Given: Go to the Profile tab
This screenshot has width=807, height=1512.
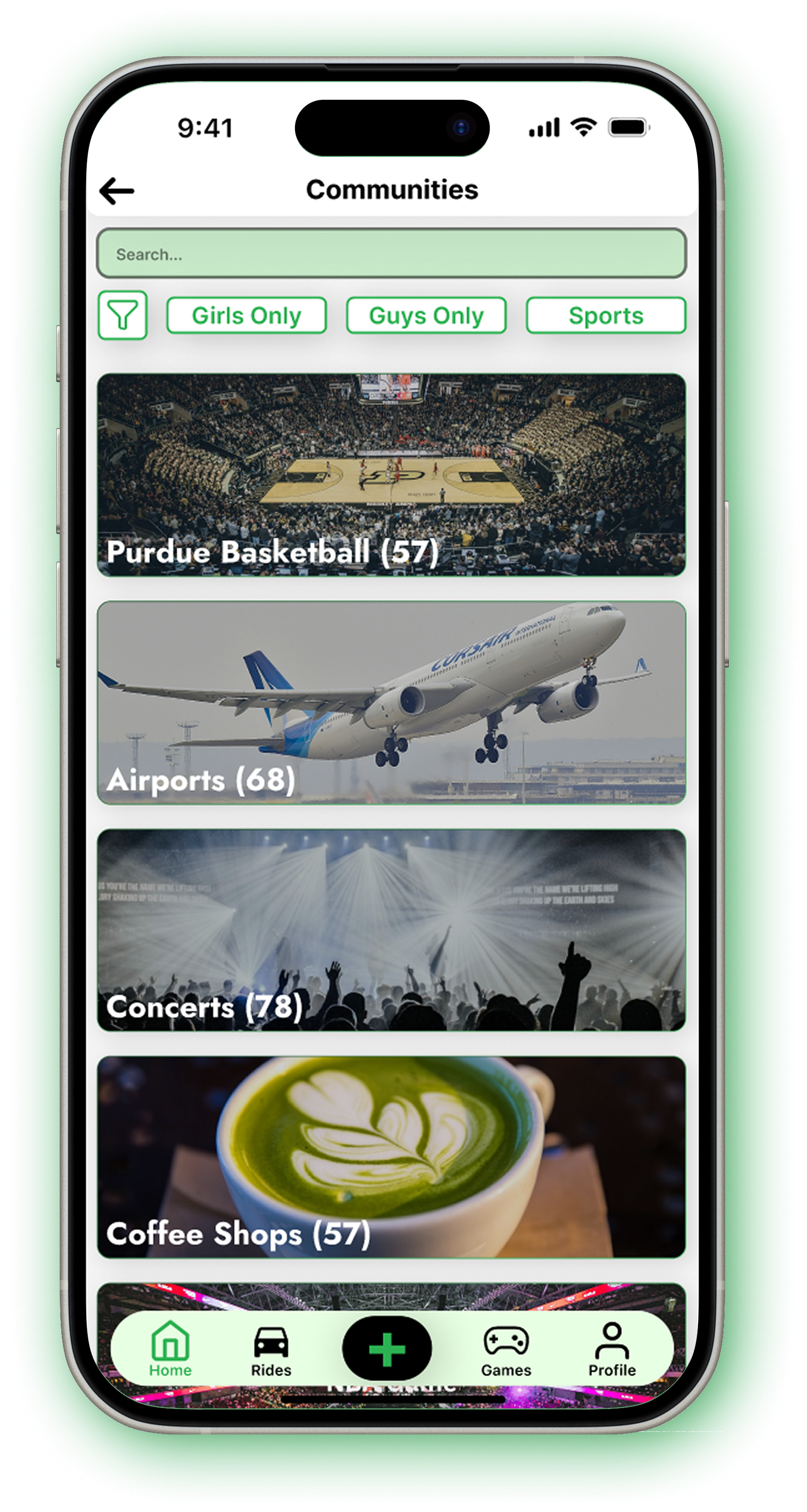Looking at the screenshot, I should point(612,1349).
